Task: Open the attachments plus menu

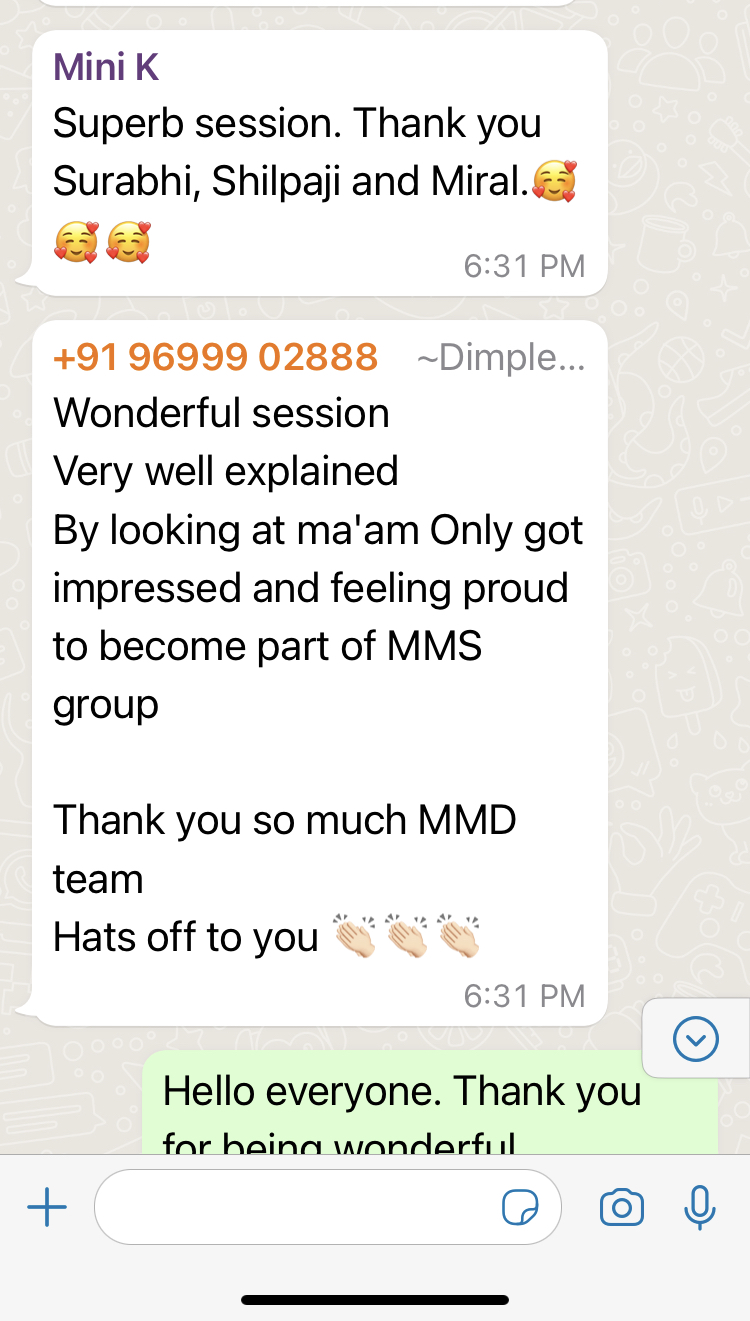Action: coord(46,1208)
